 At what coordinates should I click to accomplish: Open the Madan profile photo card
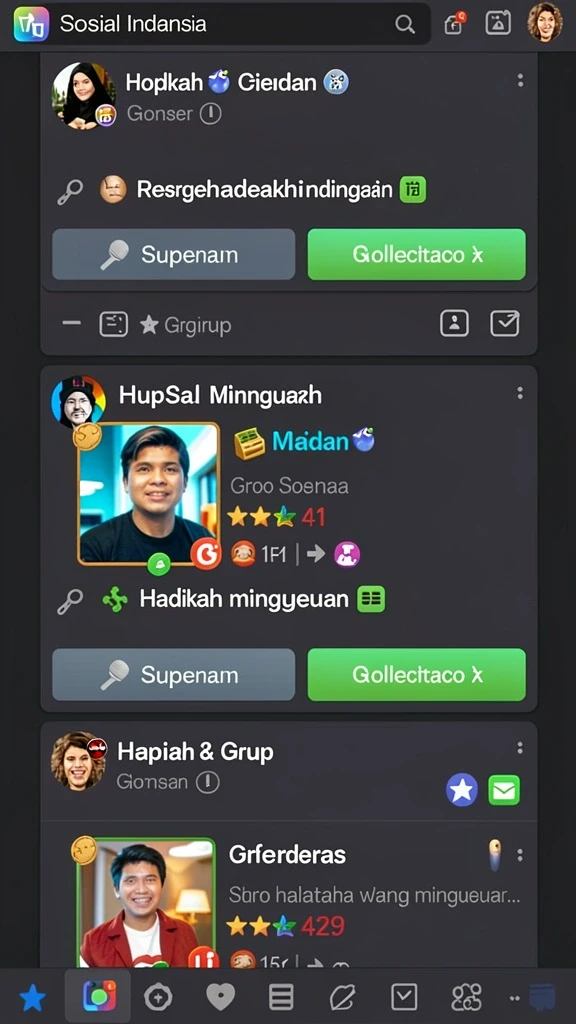pyautogui.click(x=149, y=493)
